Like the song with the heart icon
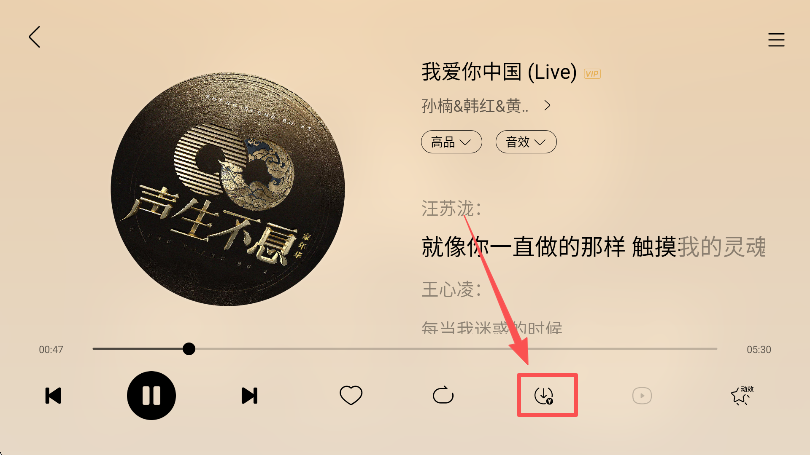810x455 pixels. click(350, 396)
